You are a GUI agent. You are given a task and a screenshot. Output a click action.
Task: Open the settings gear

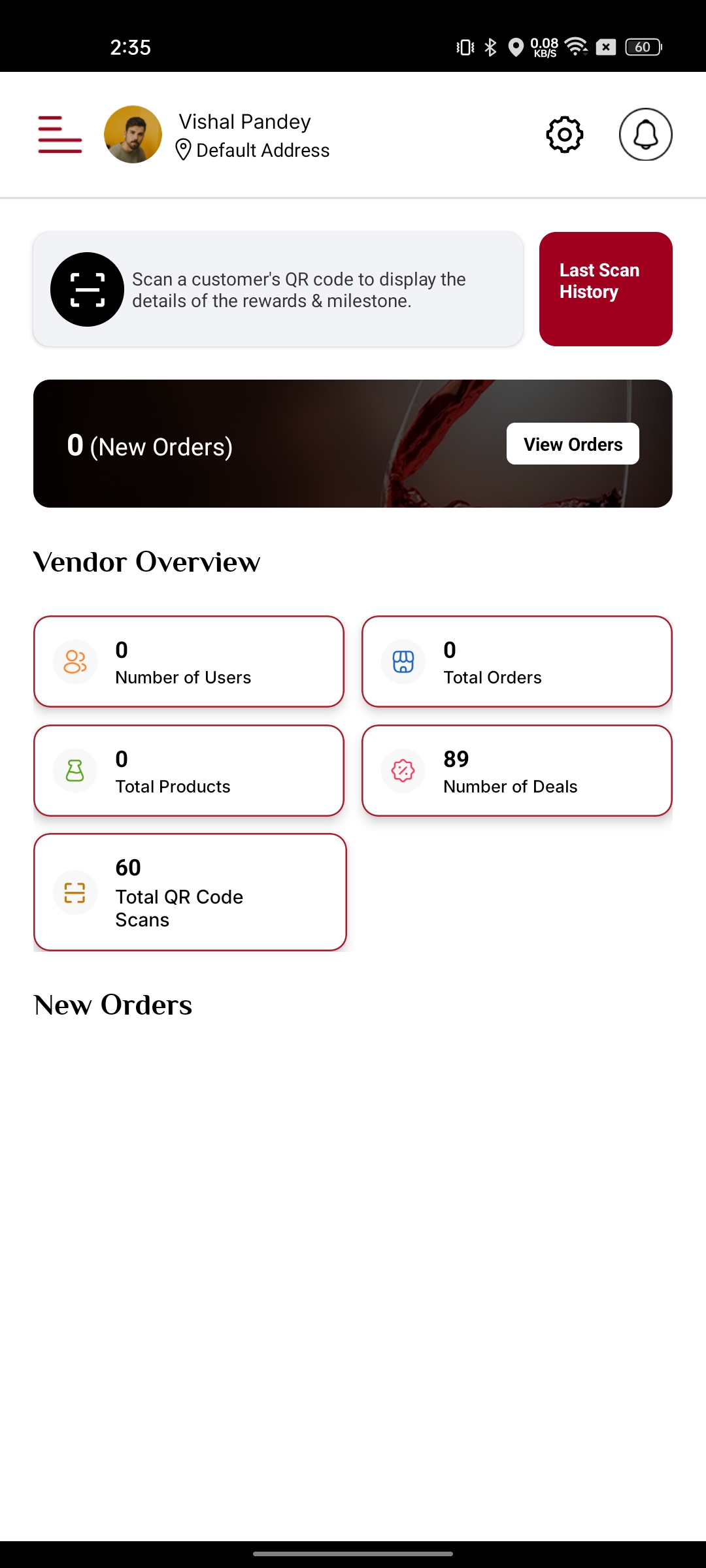564,135
